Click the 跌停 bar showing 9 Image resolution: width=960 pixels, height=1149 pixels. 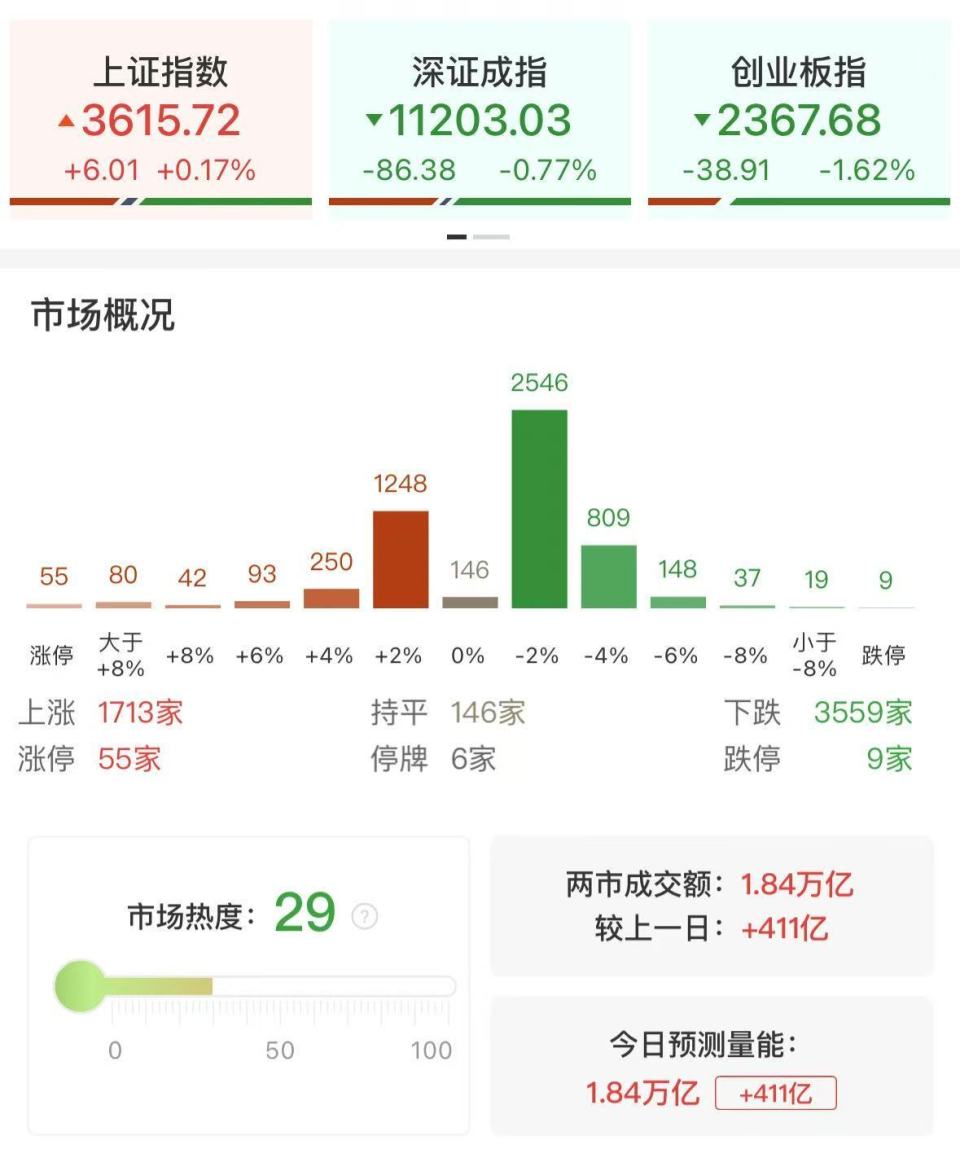click(885, 606)
